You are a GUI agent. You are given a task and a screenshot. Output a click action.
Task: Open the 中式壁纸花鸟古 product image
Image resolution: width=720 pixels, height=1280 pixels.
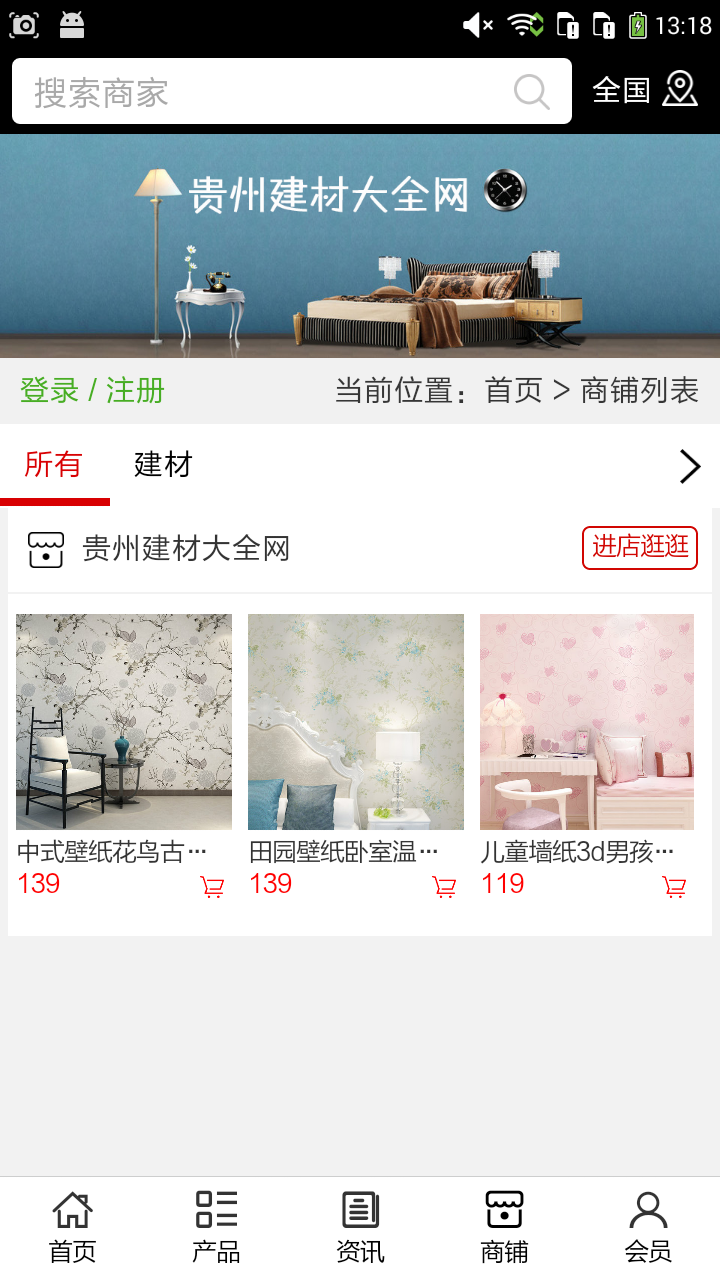124,721
